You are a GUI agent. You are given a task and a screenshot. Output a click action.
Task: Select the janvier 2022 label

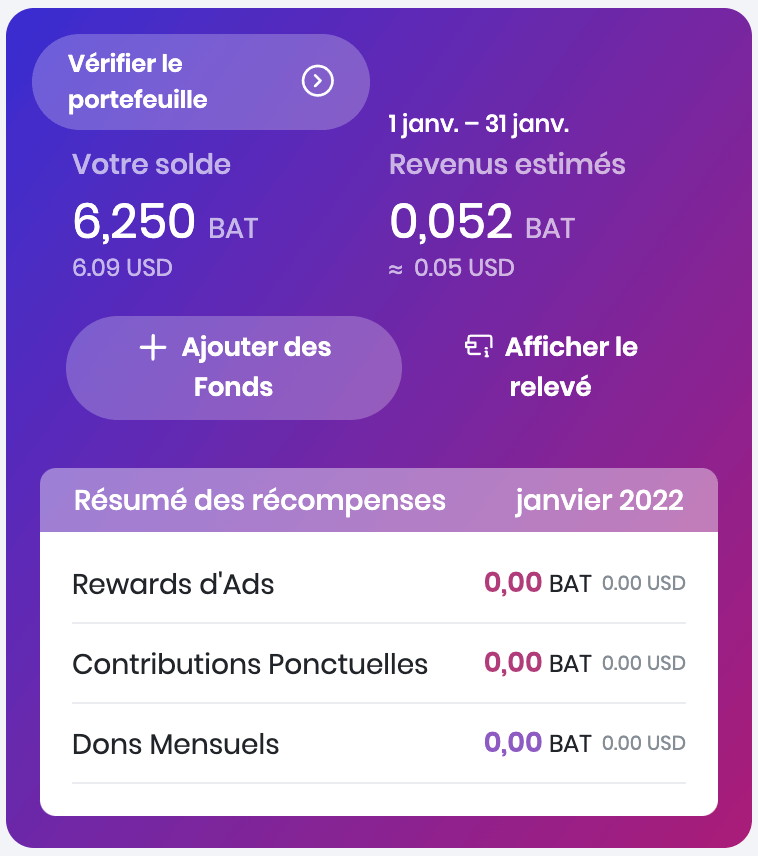600,500
